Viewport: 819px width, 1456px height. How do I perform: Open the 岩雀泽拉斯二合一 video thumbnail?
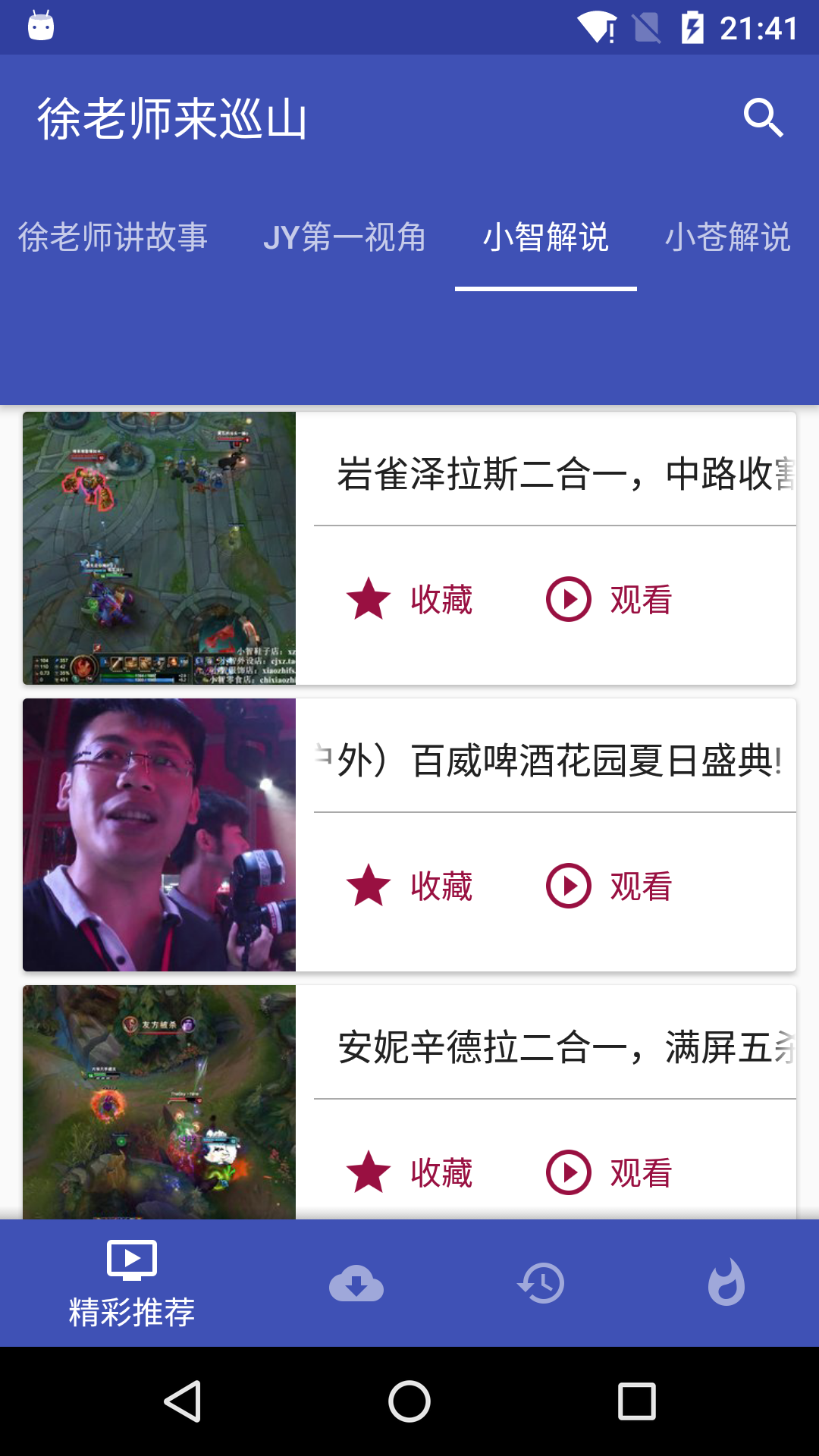tap(159, 548)
